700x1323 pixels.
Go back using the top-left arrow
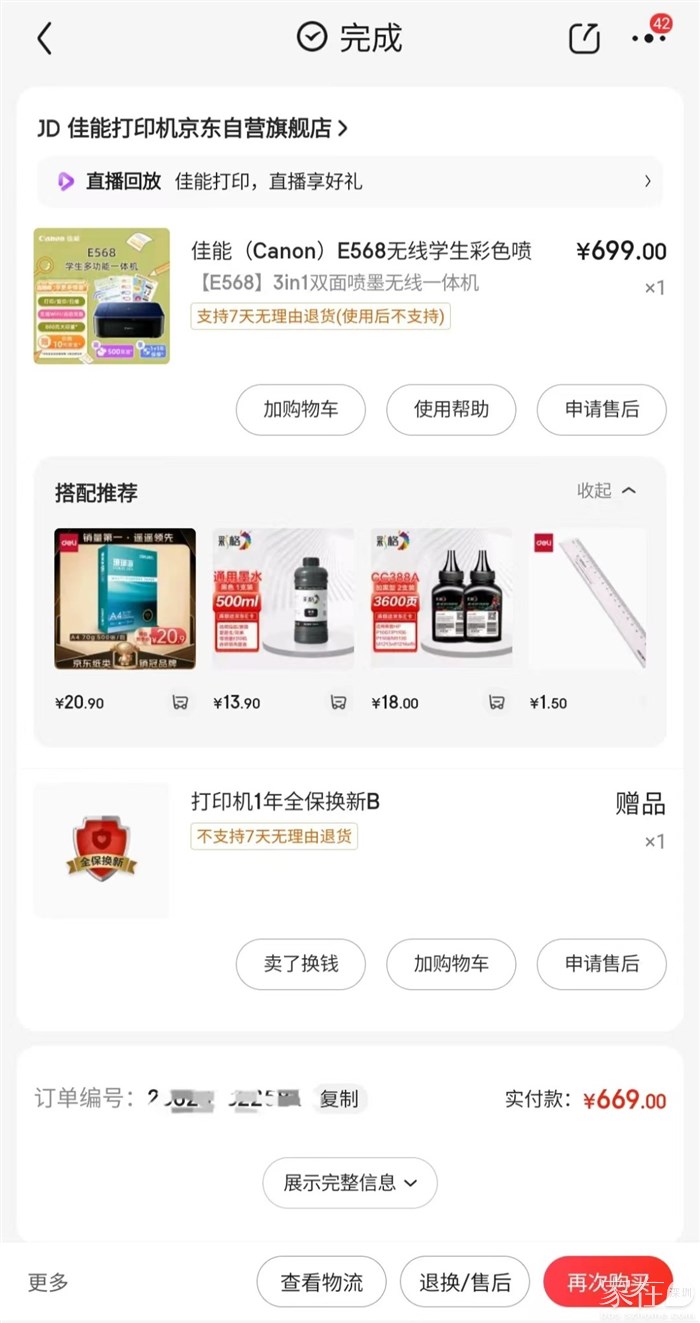click(44, 39)
